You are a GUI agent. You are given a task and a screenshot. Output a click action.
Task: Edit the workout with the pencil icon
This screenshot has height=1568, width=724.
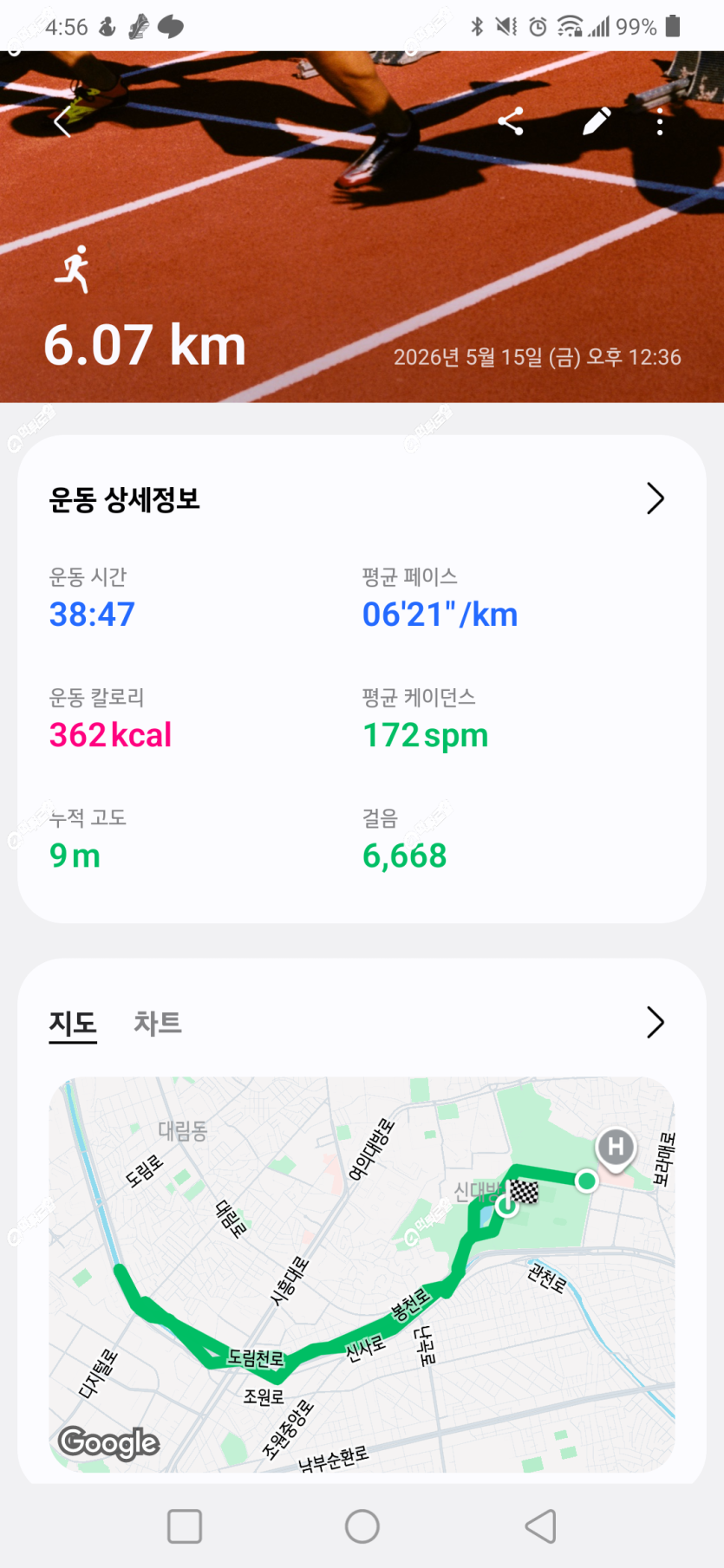pos(597,122)
